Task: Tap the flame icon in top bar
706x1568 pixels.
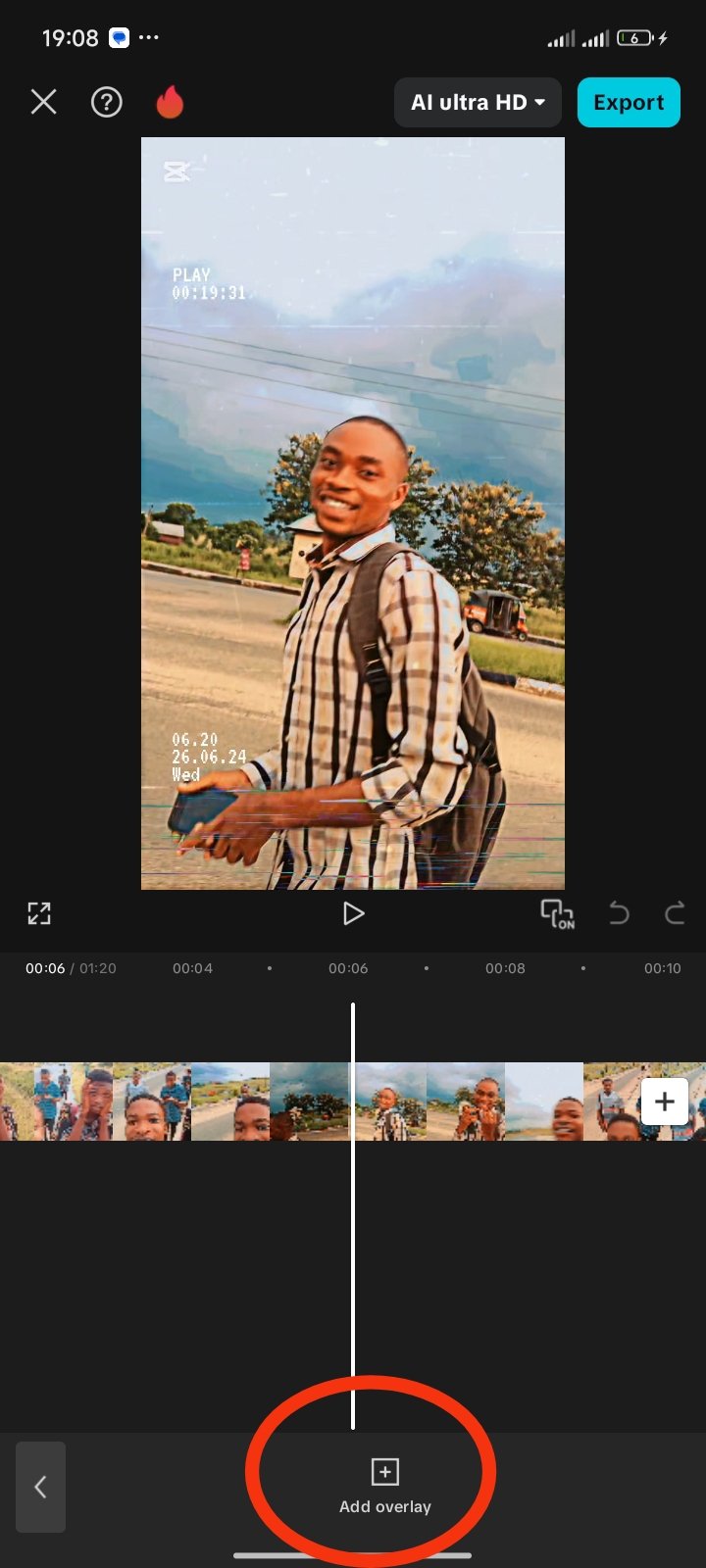Action: click(170, 102)
